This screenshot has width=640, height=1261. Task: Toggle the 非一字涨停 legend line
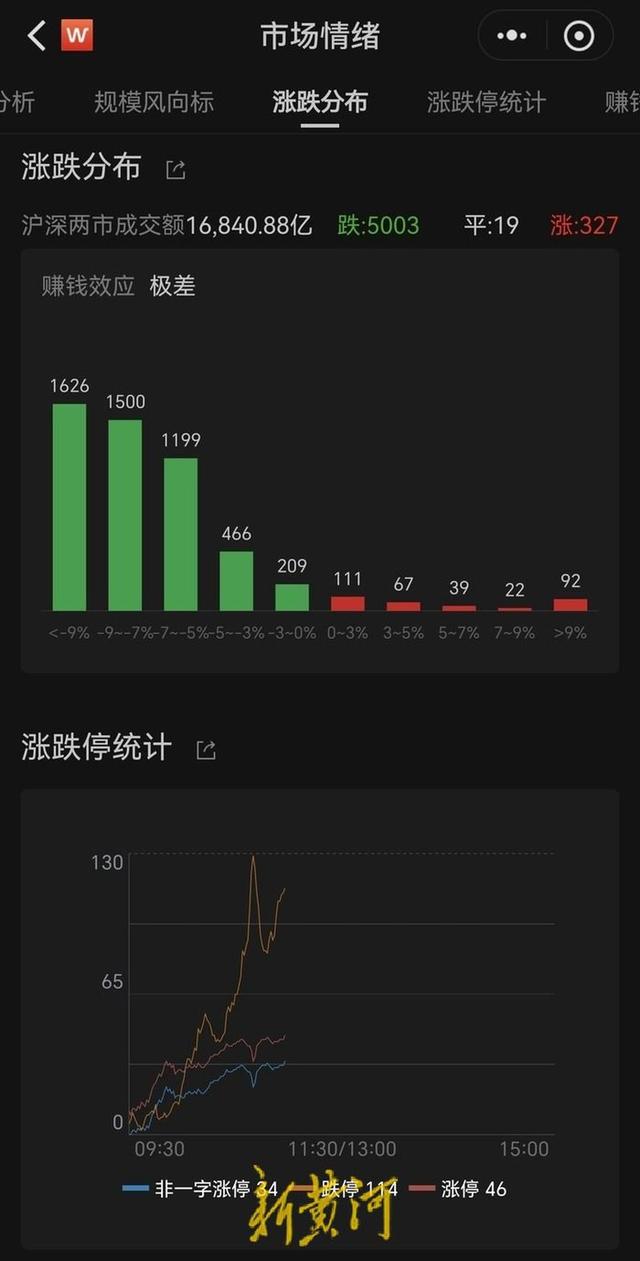pos(200,1189)
